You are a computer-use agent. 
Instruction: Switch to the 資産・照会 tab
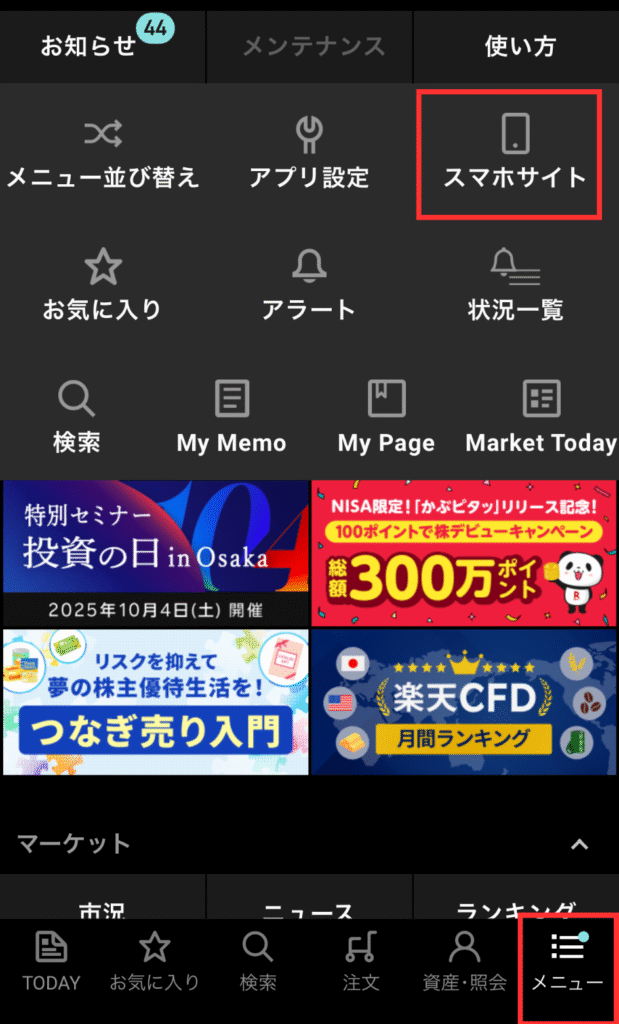click(463, 962)
